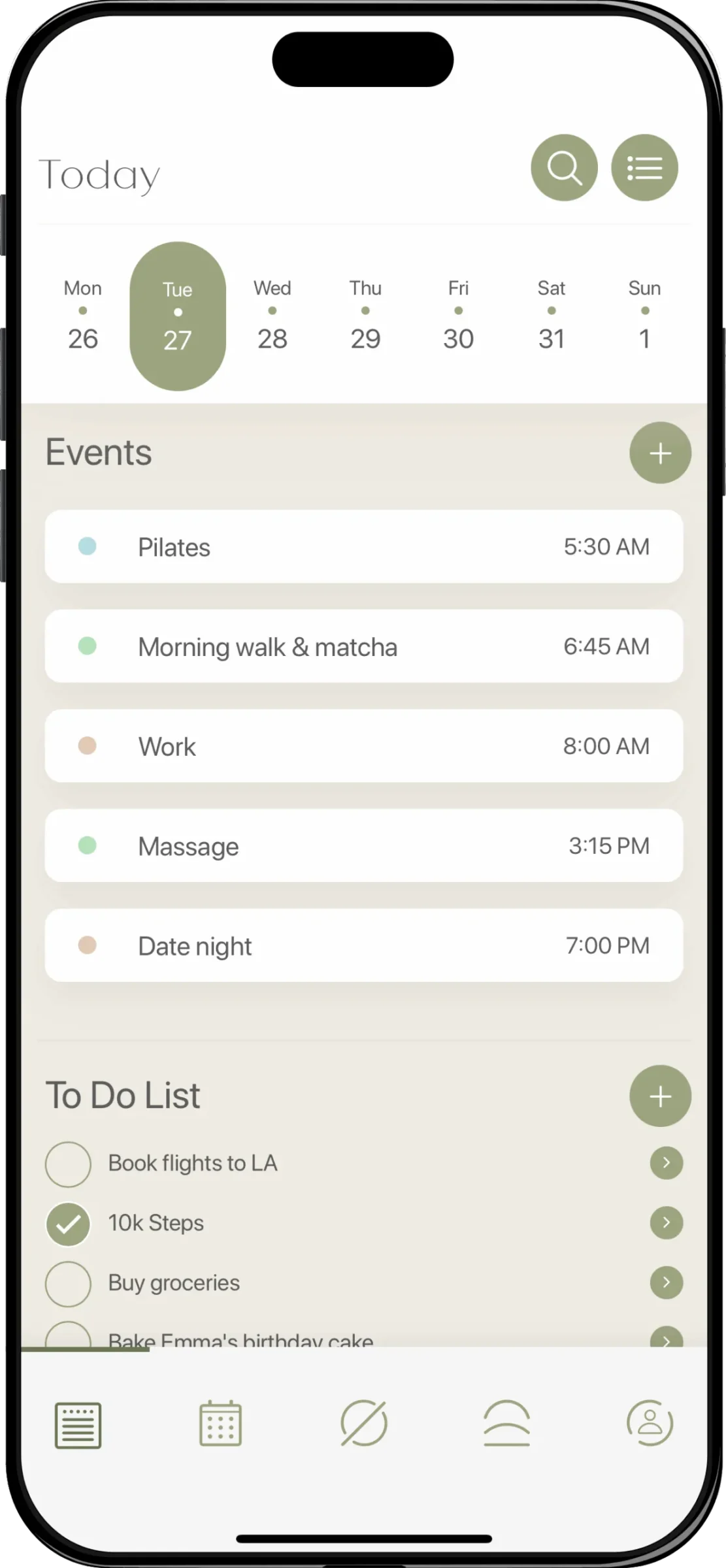Open the profile tab in bottom bar
Screen dimensions: 726x1568
click(650, 1423)
